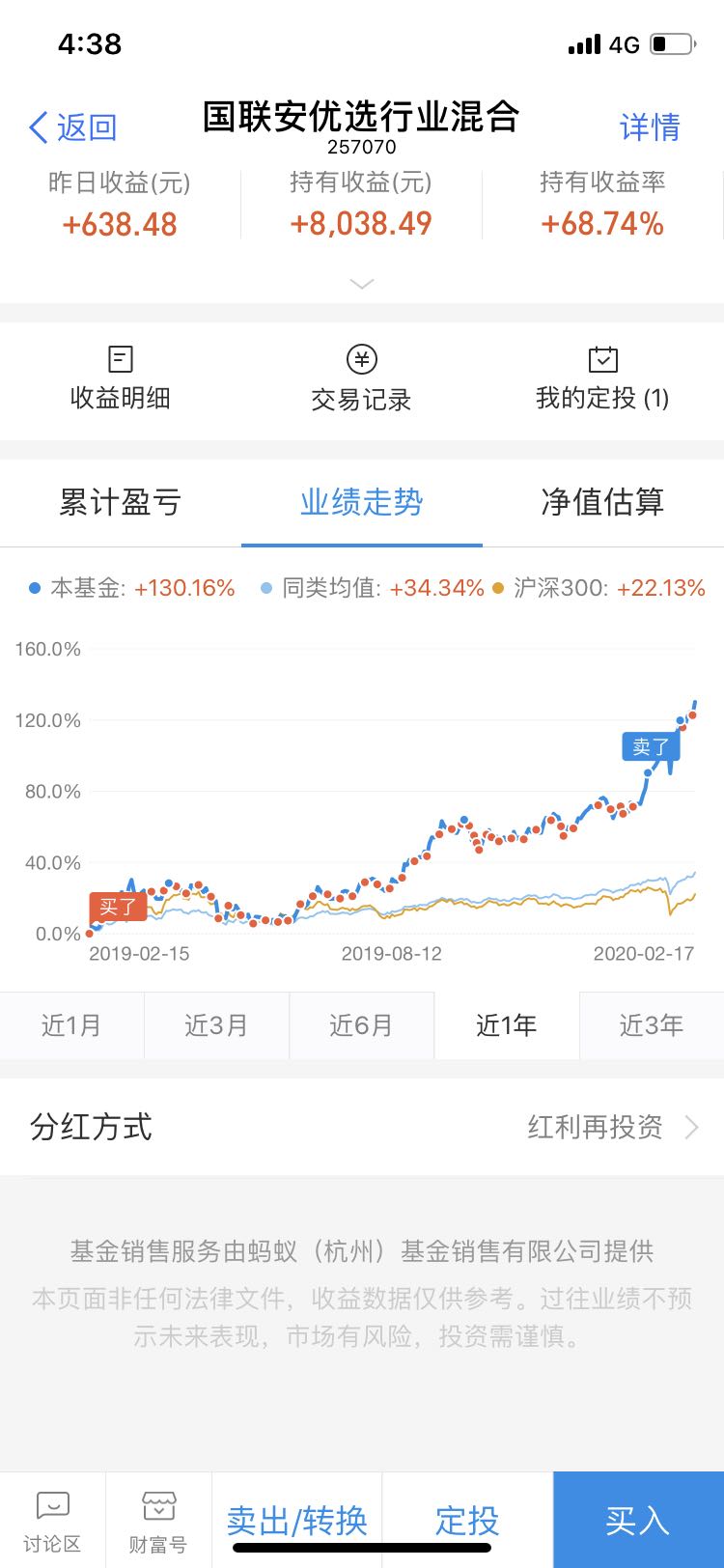Select the 近1年 chart range
Image resolution: width=724 pixels, height=1568 pixels.
click(507, 1025)
